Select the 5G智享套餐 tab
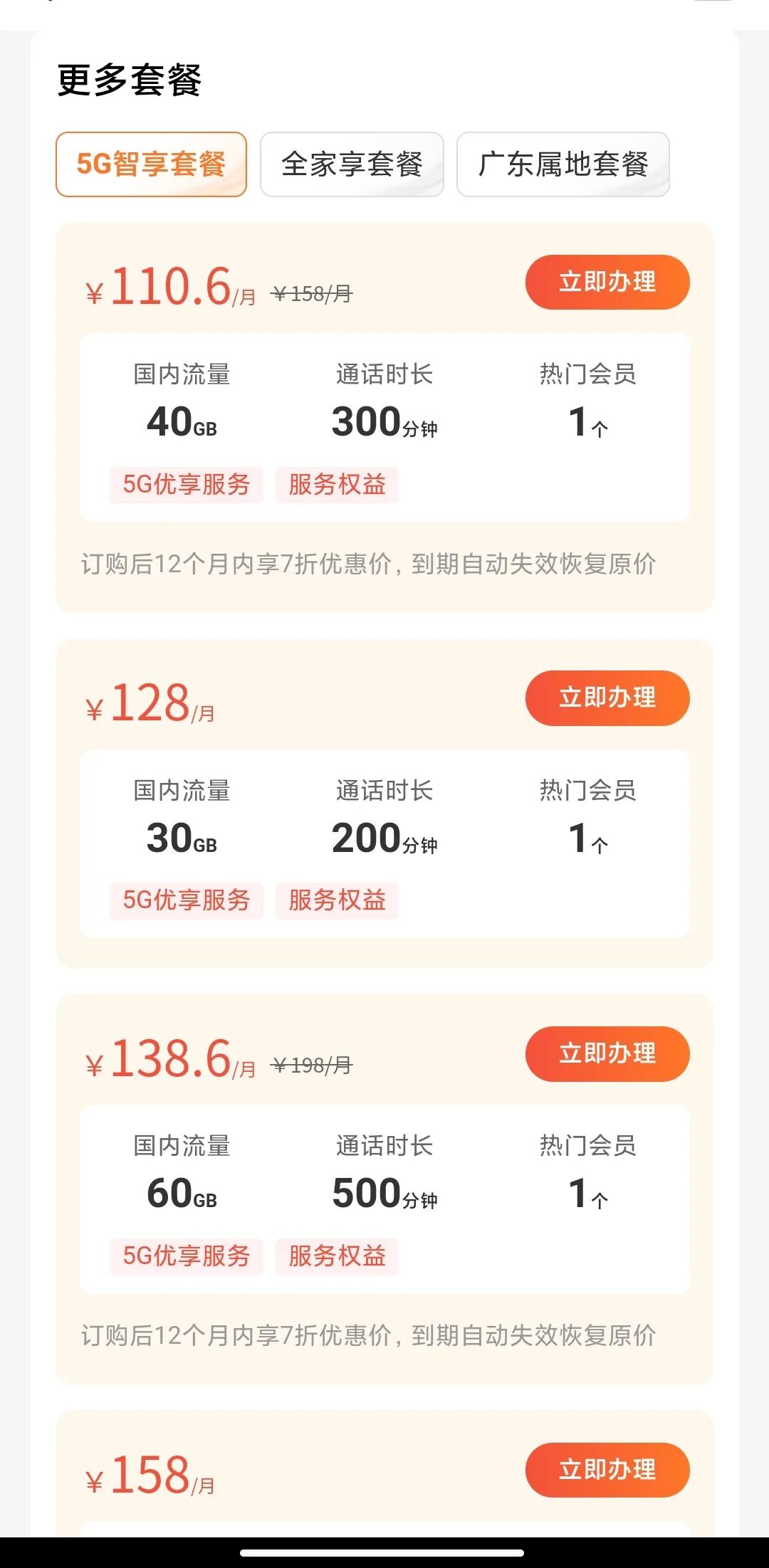The width and height of the screenshot is (769, 1568). 151,164
